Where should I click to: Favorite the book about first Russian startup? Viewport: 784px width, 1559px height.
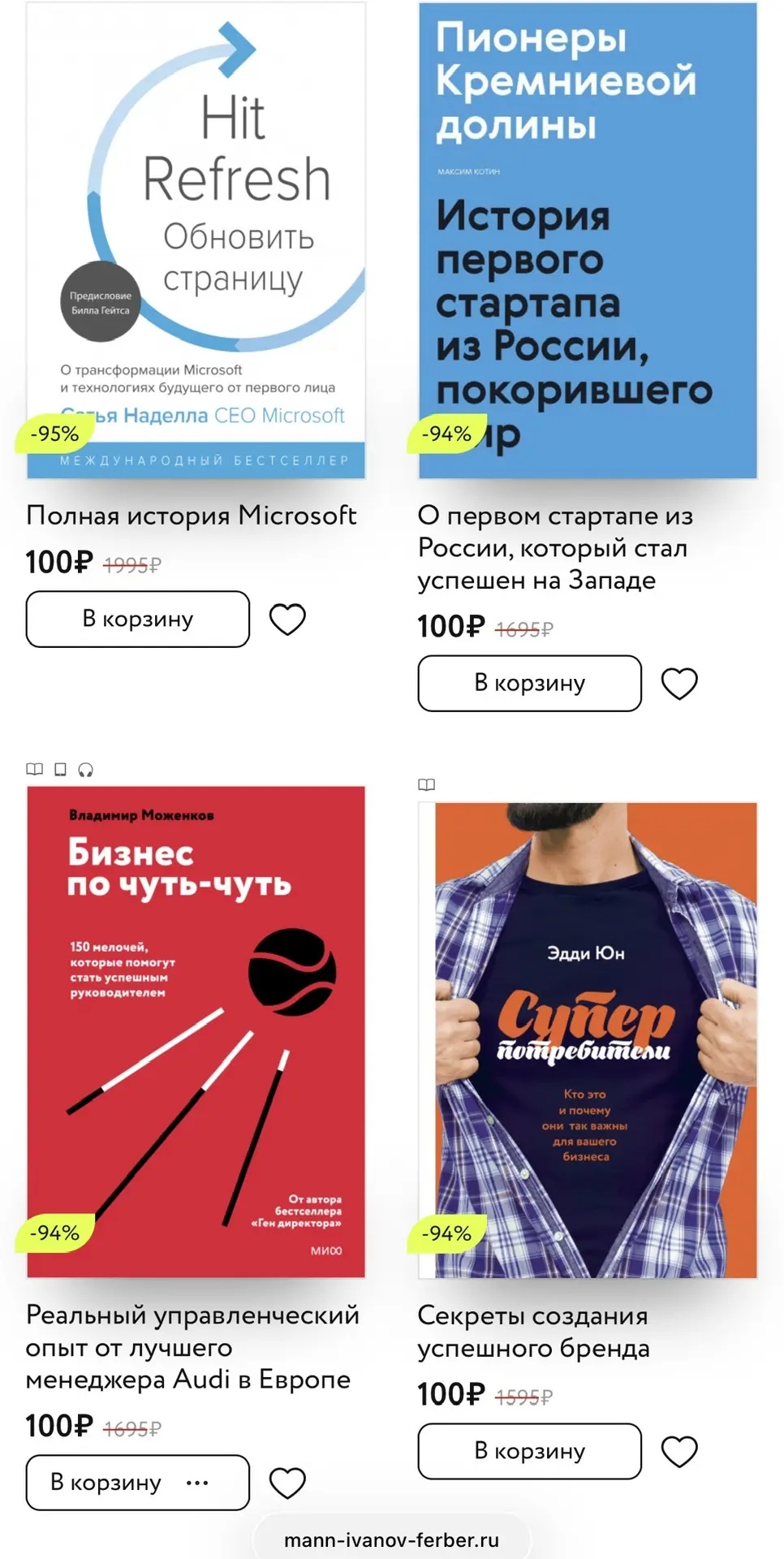(x=679, y=684)
